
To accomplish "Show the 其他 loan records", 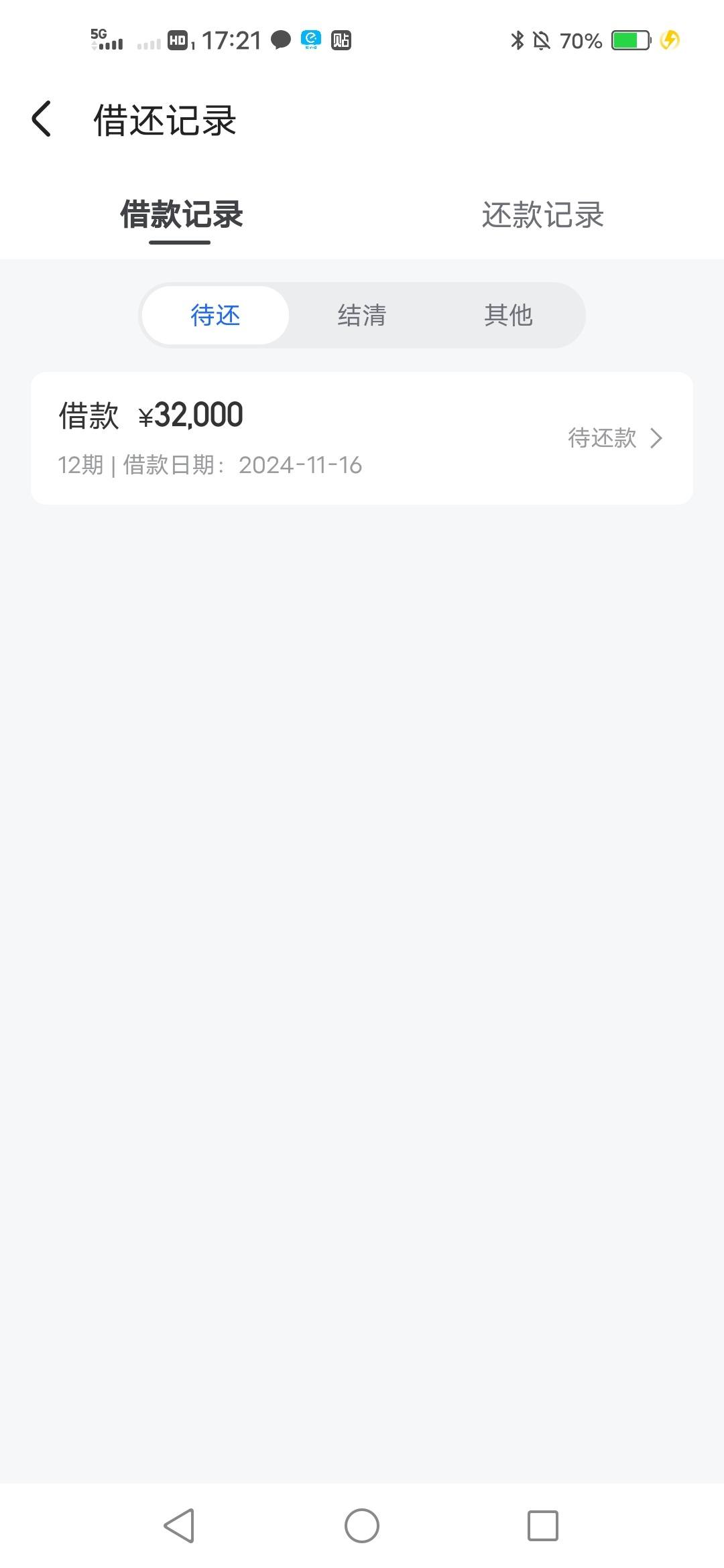I will click(x=508, y=315).
